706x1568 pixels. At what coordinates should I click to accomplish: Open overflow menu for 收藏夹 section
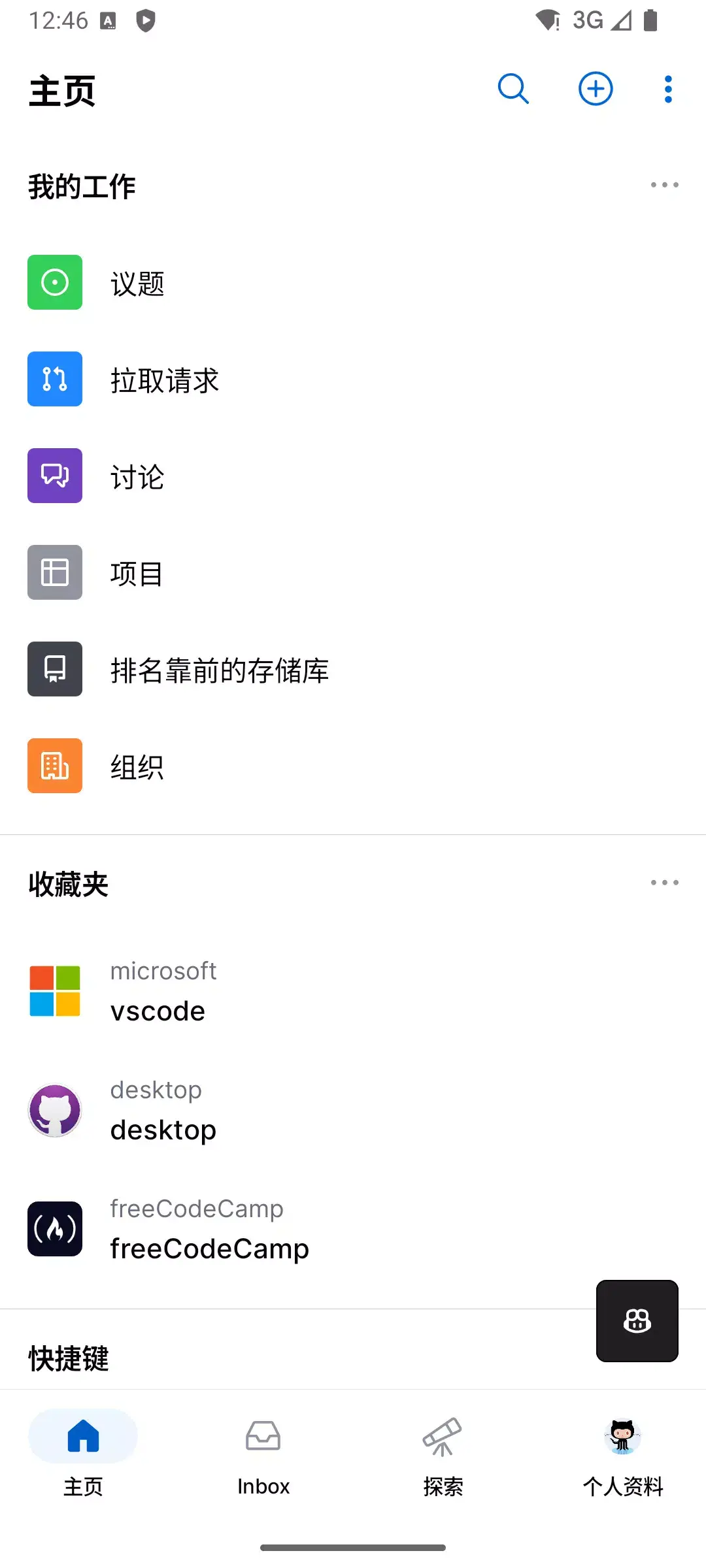(664, 882)
